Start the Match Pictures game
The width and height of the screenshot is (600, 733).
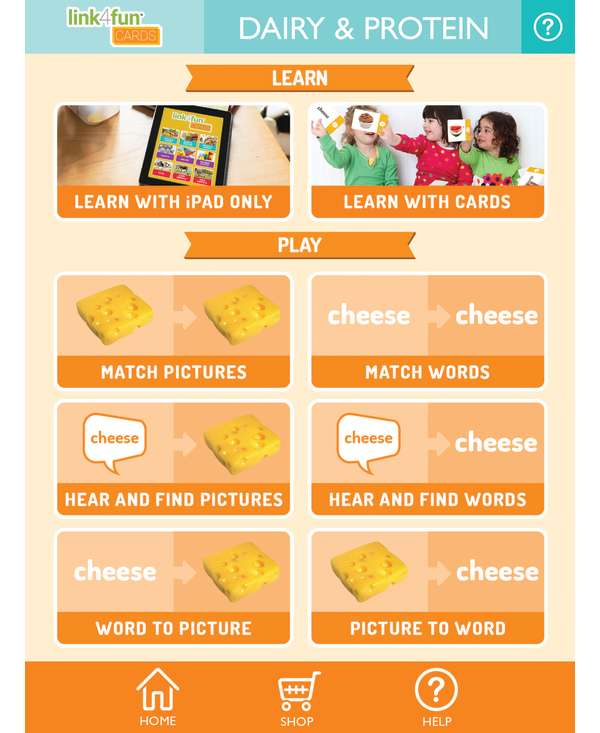point(173,330)
